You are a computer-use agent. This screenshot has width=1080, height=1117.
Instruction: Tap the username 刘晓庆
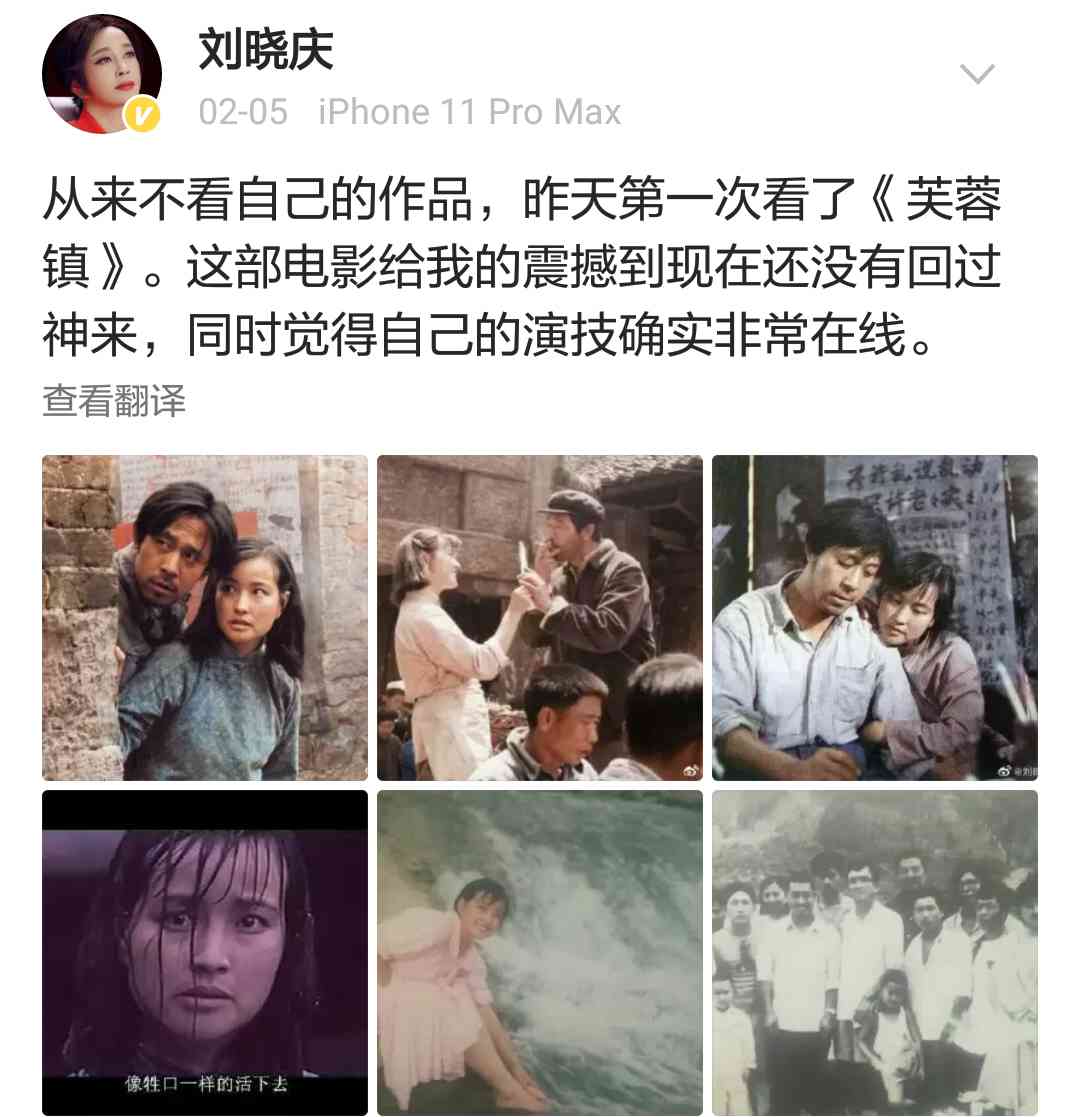pos(265,50)
